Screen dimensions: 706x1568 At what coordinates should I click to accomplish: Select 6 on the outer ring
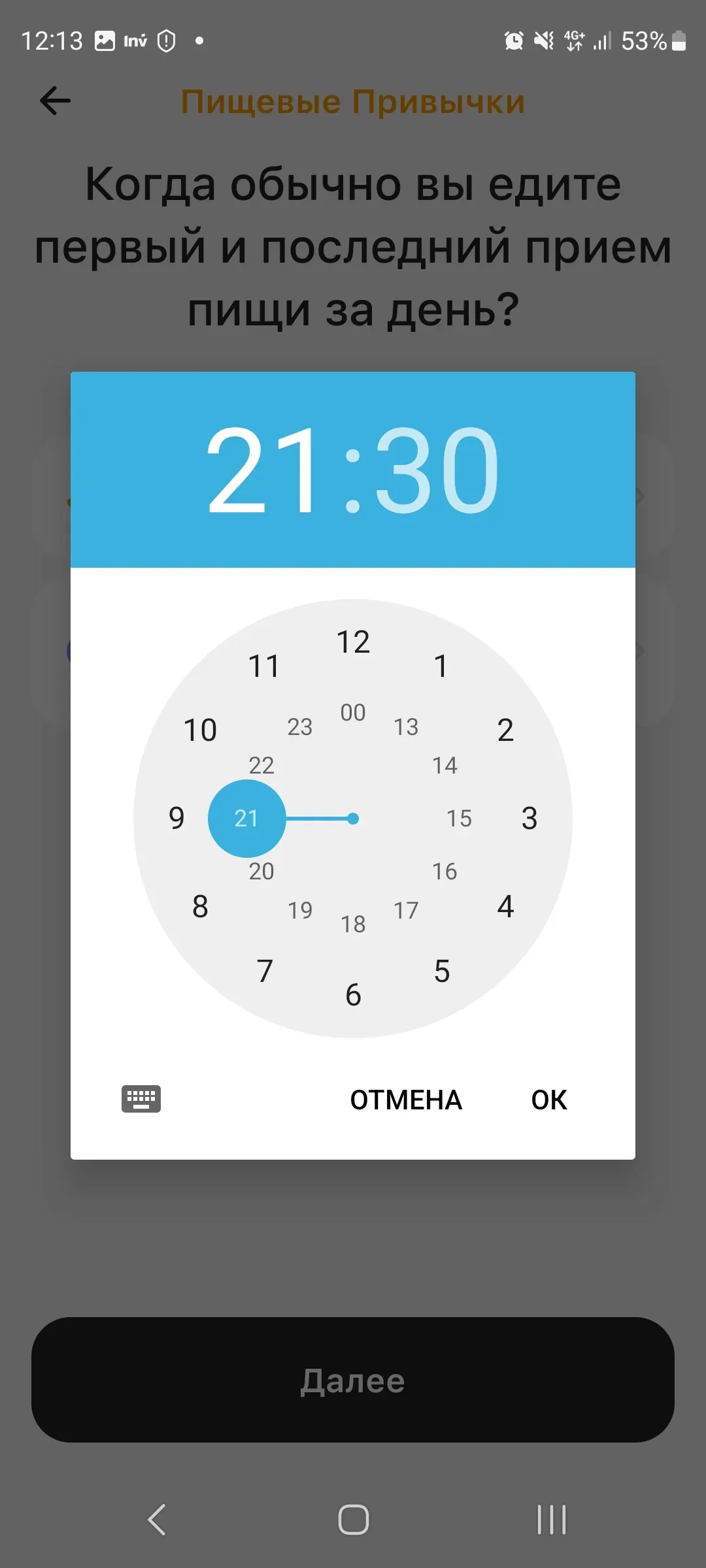tap(353, 995)
